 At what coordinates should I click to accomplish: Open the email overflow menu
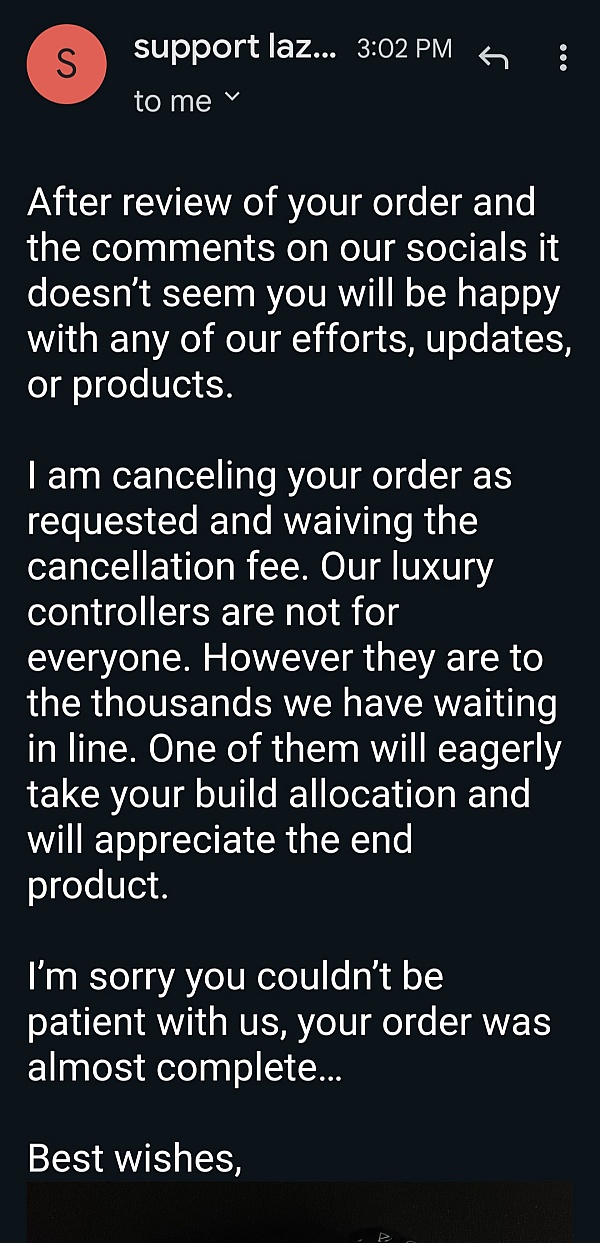(563, 57)
